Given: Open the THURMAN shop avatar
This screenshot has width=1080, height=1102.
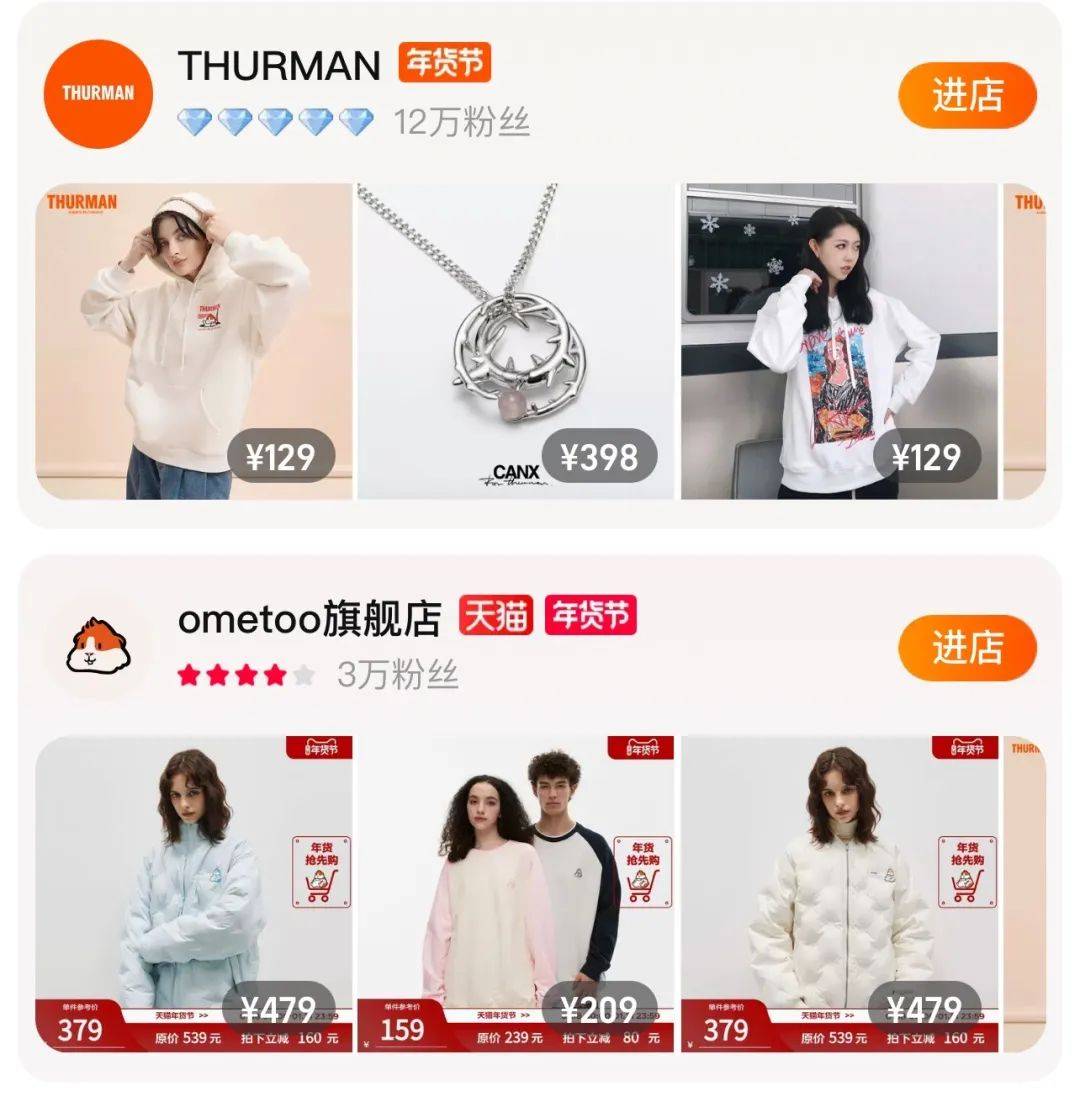Looking at the screenshot, I should point(98,93).
